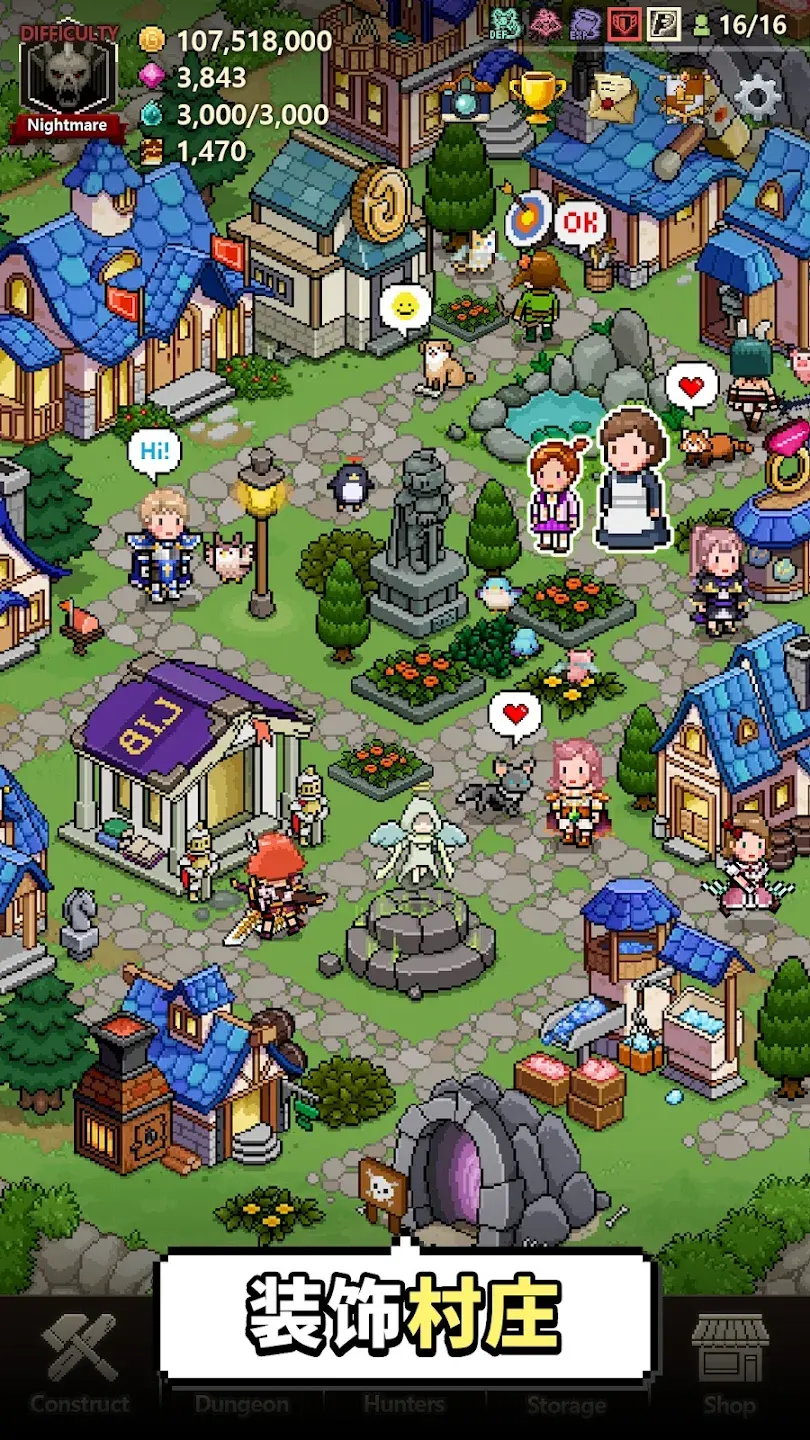Tap the camera screenshot icon
This screenshot has width=810, height=1440.
464,98
